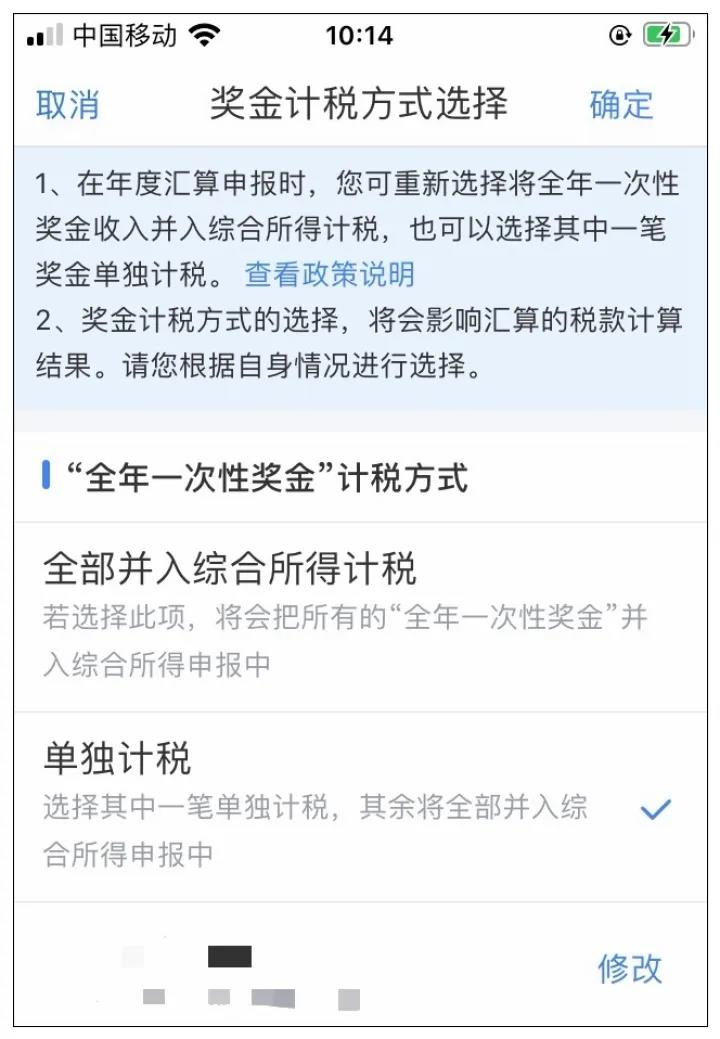This screenshot has width=720, height=1039.
Task: Open the 查看政策说明 policy link
Action: [329, 274]
